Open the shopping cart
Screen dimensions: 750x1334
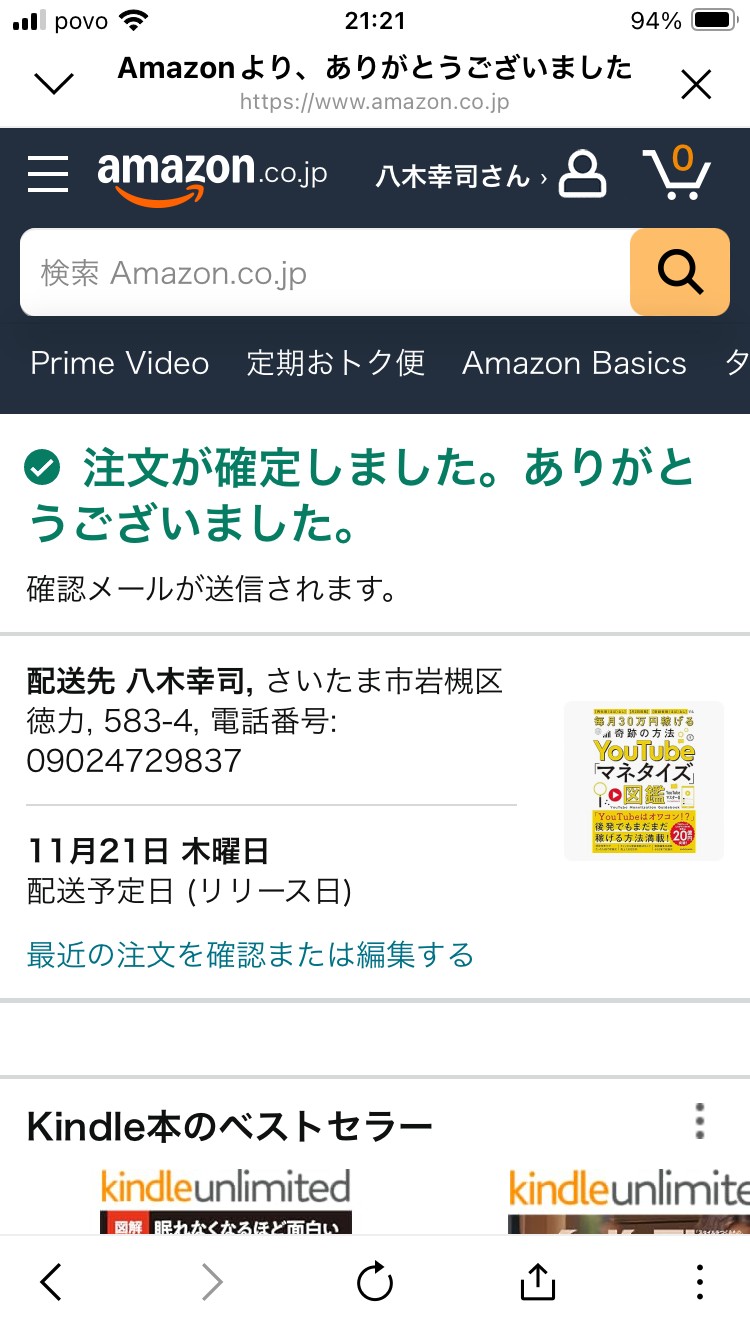(676, 173)
